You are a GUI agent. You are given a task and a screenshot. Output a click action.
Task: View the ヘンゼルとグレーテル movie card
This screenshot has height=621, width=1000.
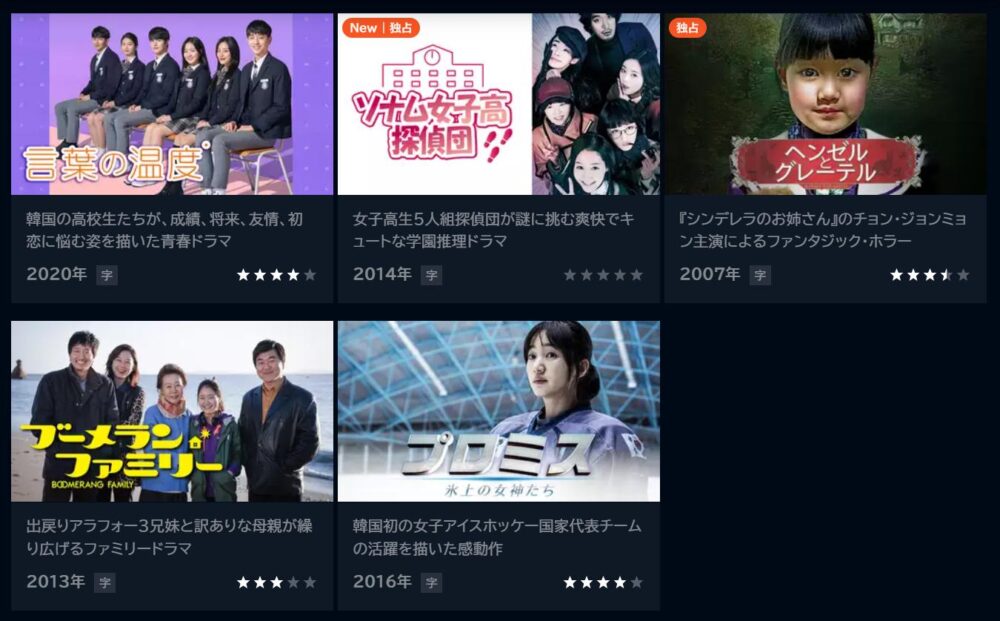point(825,105)
